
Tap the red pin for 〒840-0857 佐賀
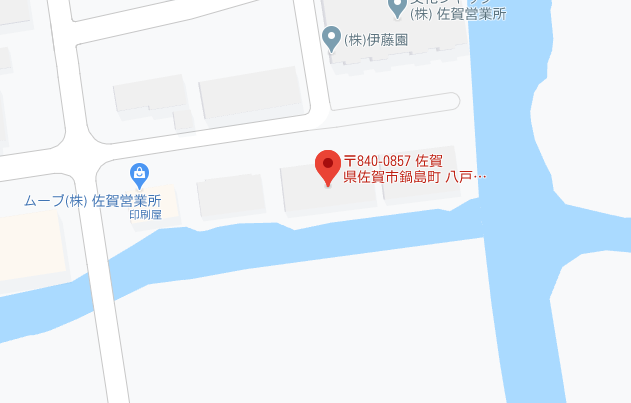coord(328,166)
